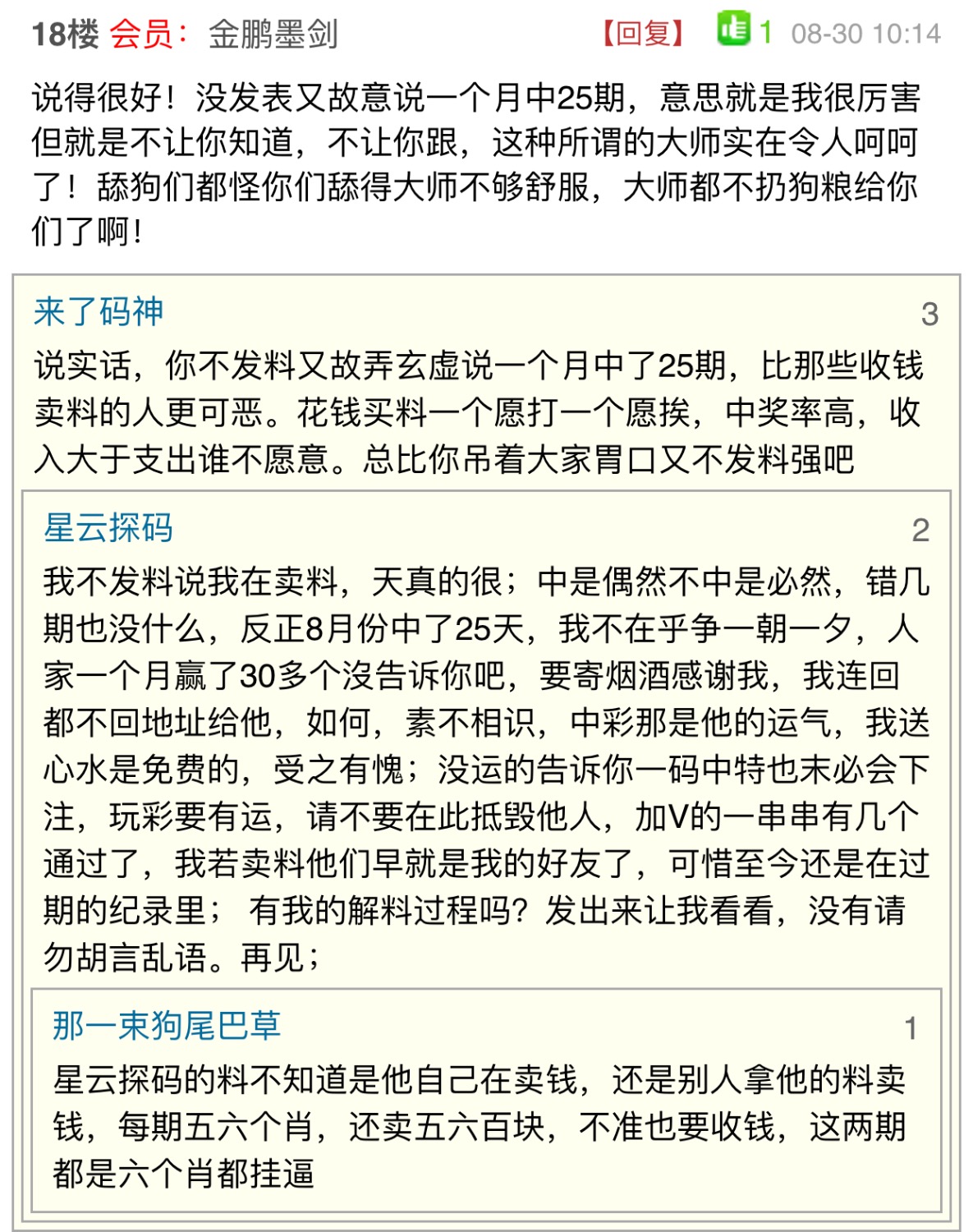Open profile of member 金鹏墨剑

point(273,34)
